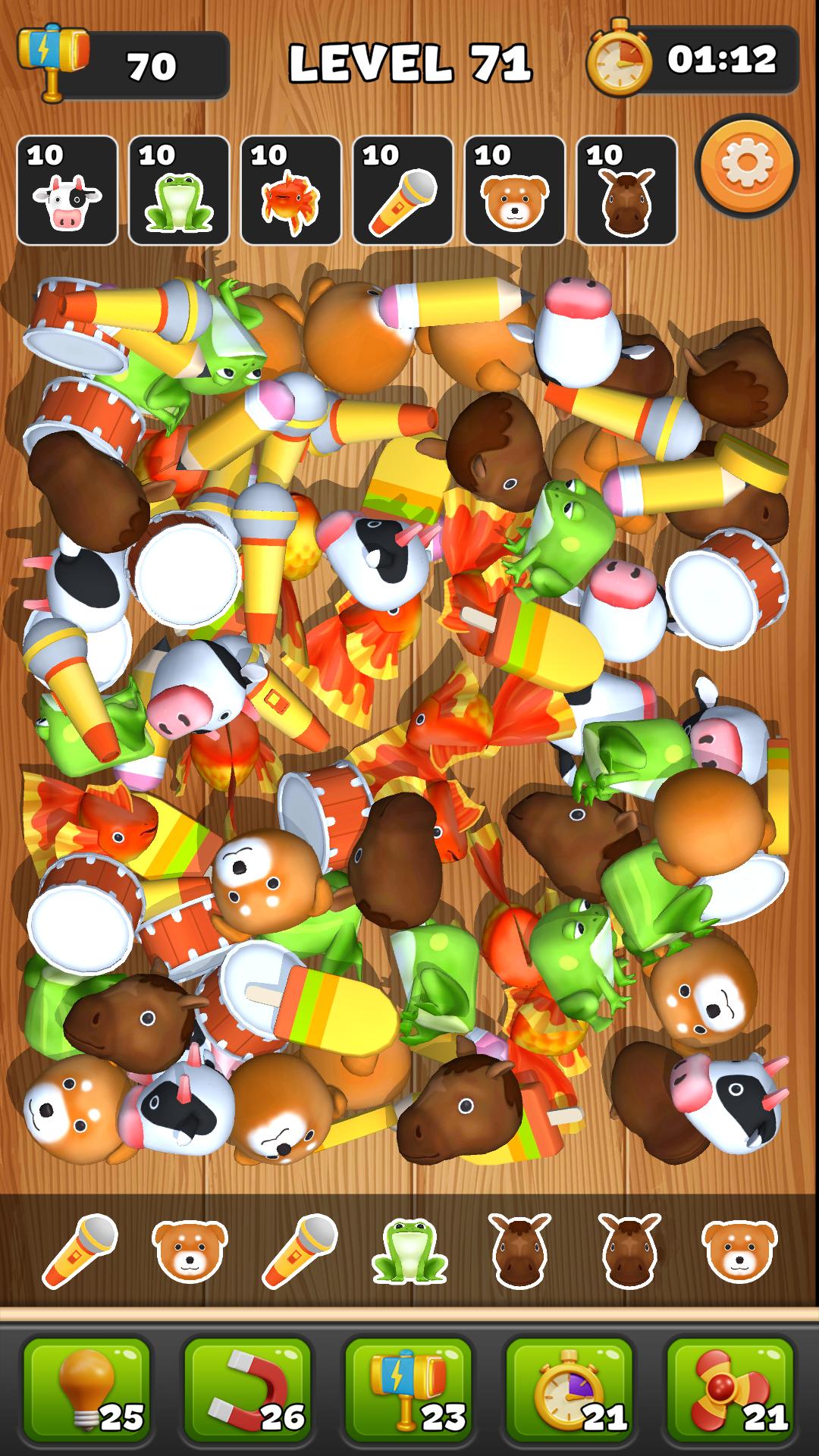The image size is (819, 1456).
Task: Open the settings gear button
Action: [x=746, y=165]
